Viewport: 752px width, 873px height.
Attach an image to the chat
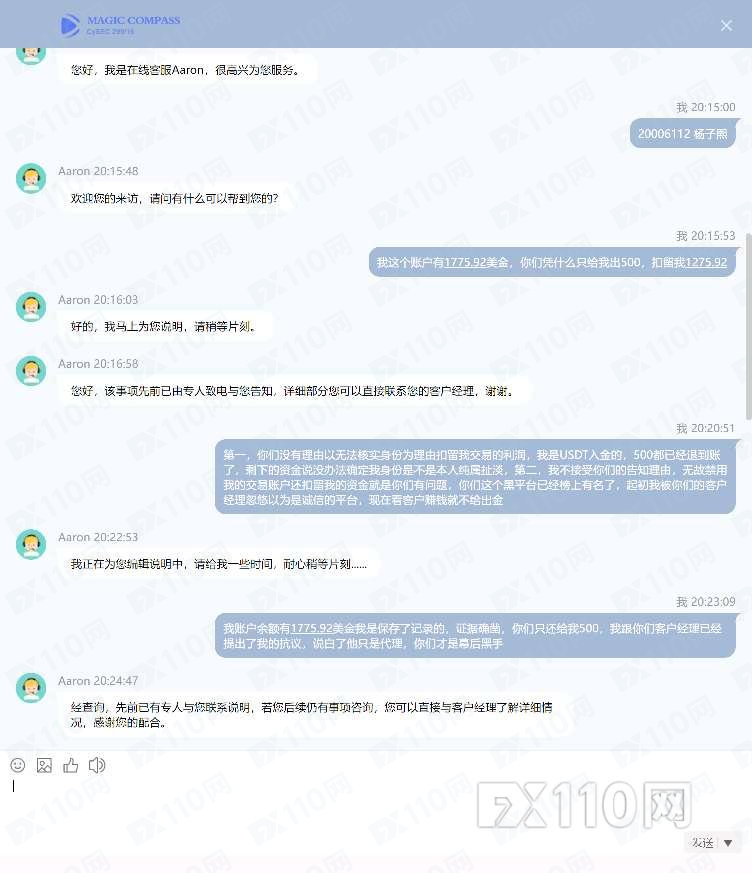[44, 765]
